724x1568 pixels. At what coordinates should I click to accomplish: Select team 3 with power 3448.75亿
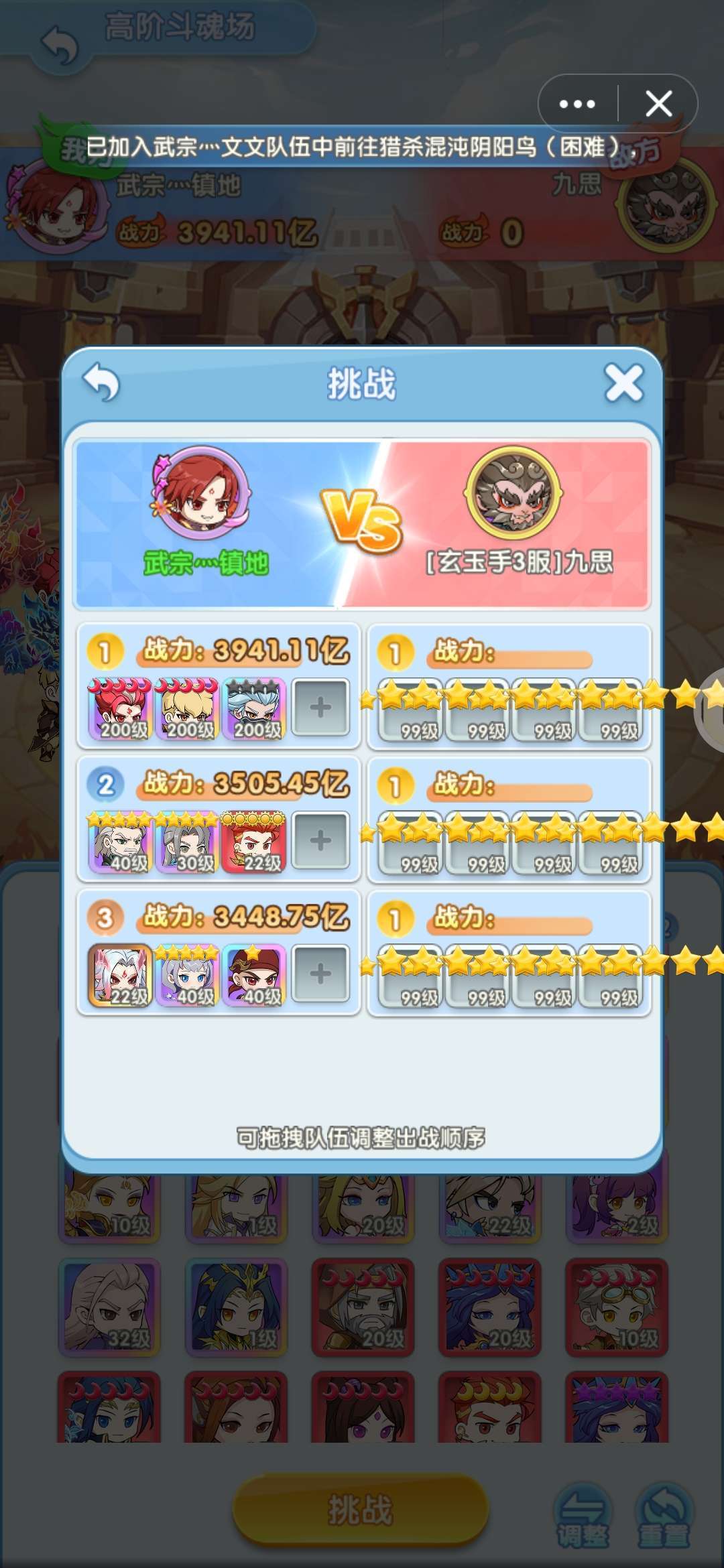245,917
